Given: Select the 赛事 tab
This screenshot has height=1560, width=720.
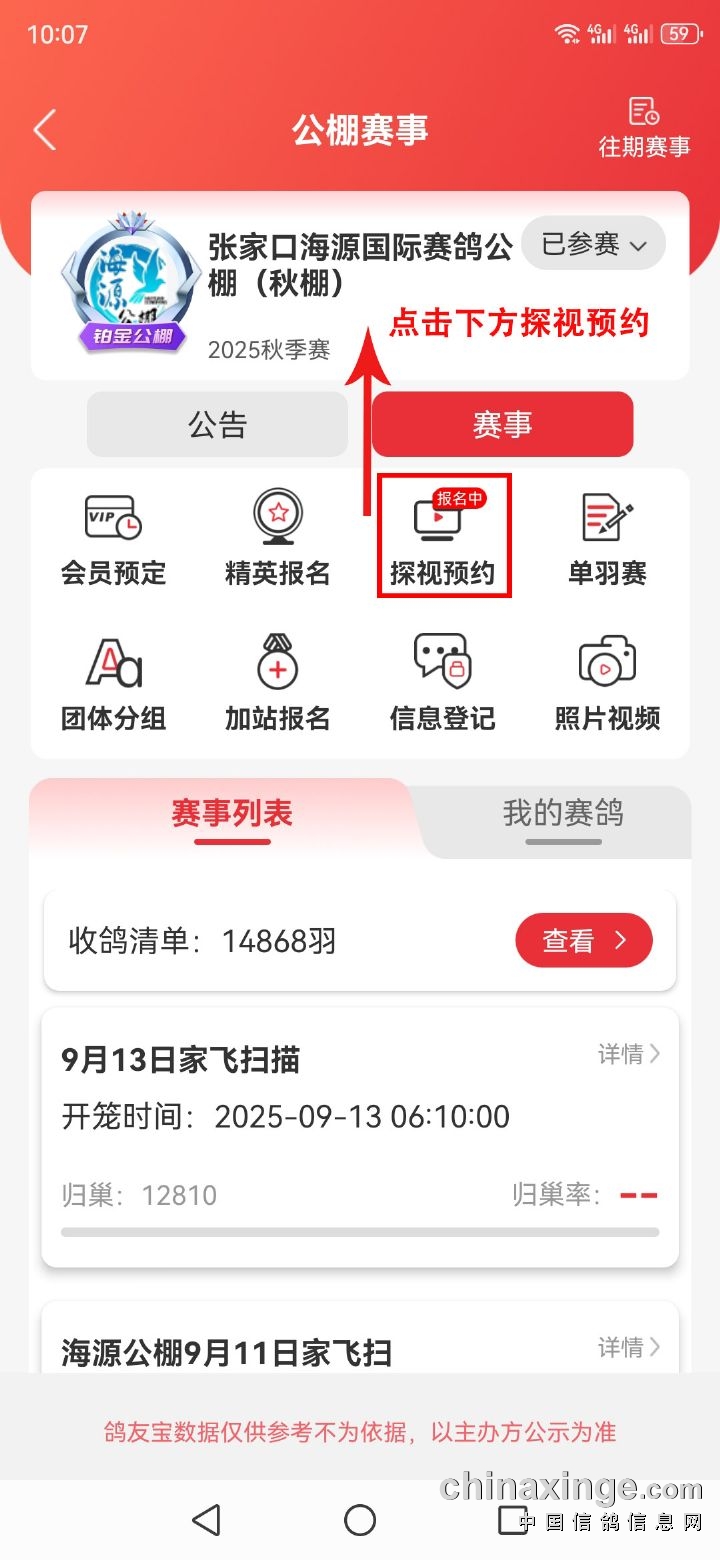Looking at the screenshot, I should click(x=502, y=425).
